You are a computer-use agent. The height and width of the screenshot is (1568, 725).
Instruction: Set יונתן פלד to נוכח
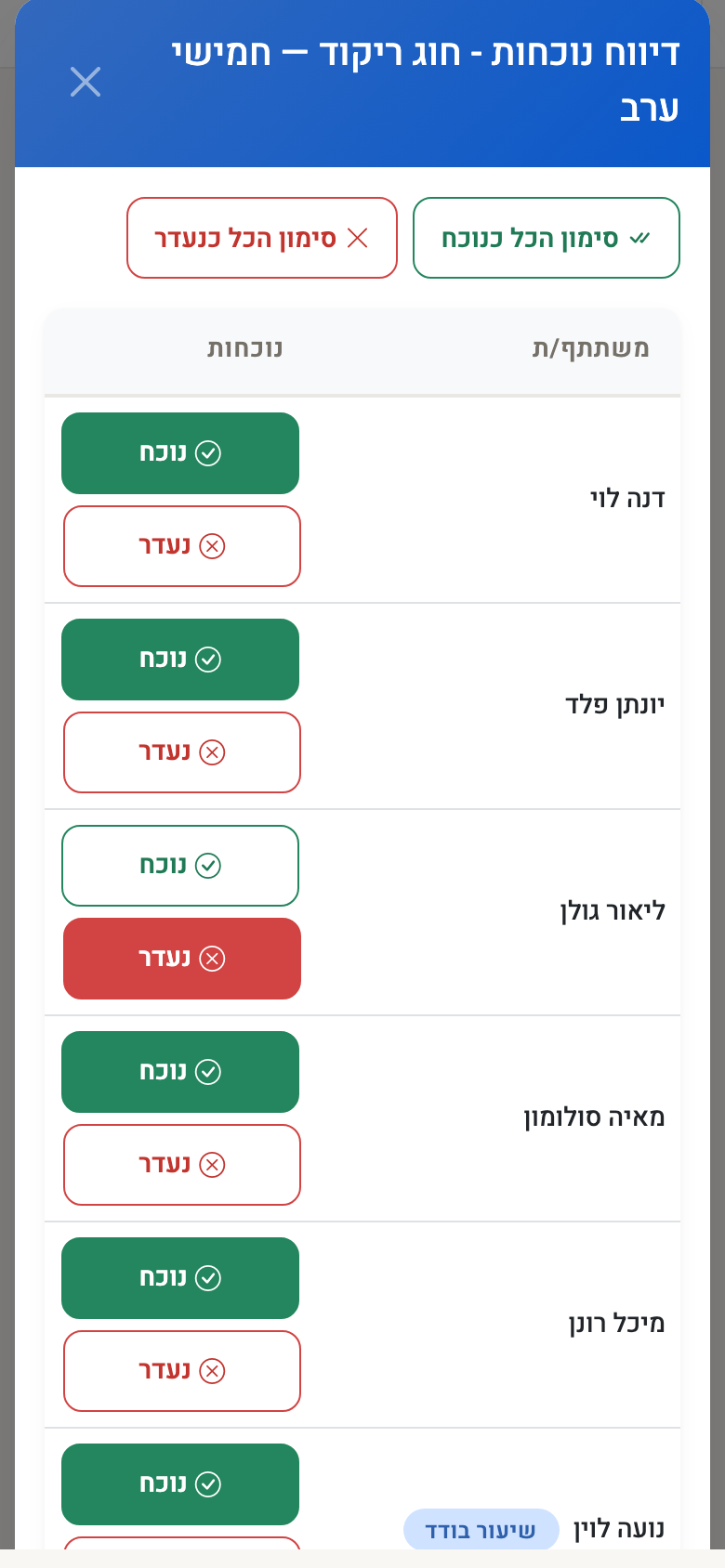(180, 660)
